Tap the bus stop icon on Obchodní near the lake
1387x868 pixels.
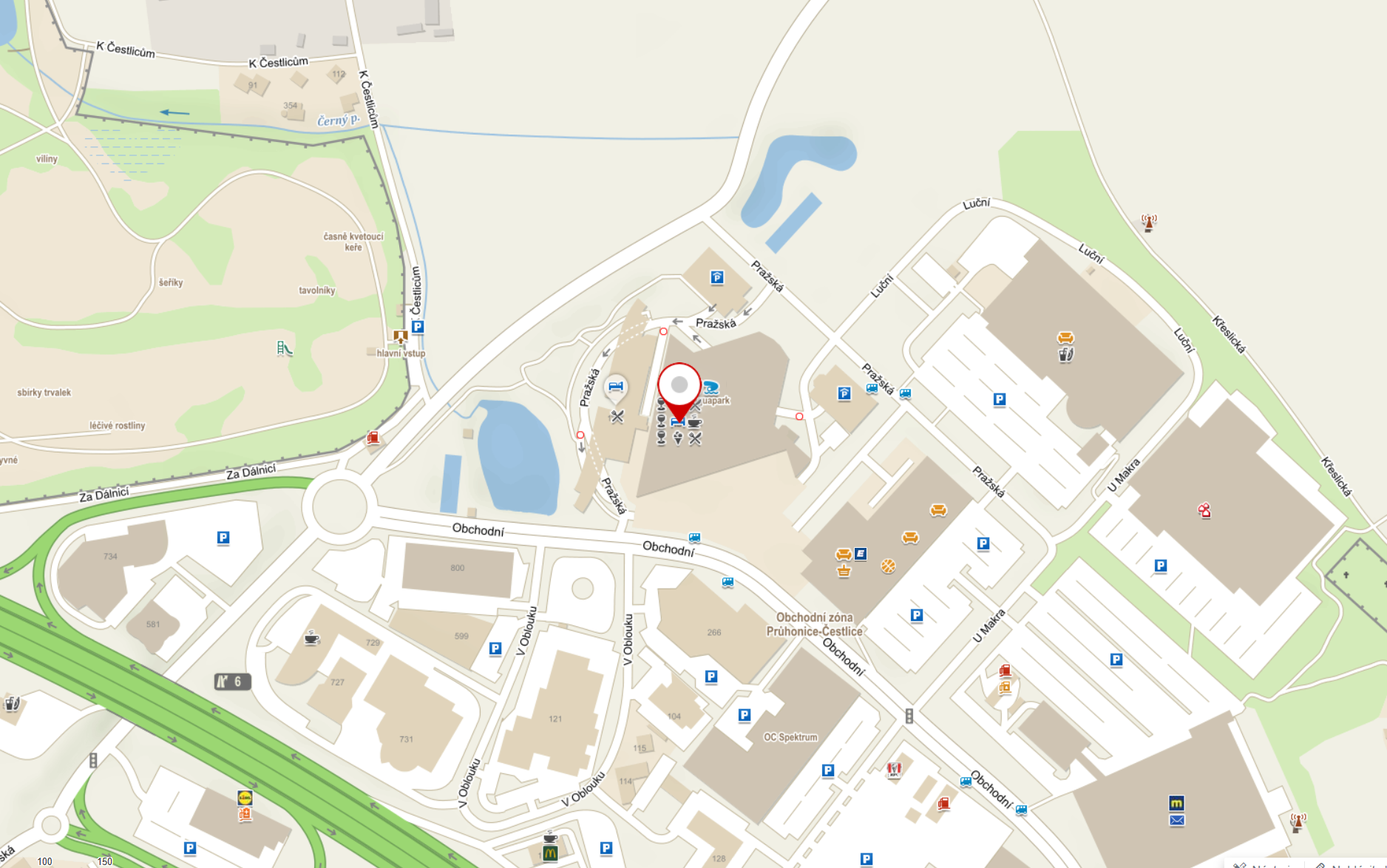(694, 538)
